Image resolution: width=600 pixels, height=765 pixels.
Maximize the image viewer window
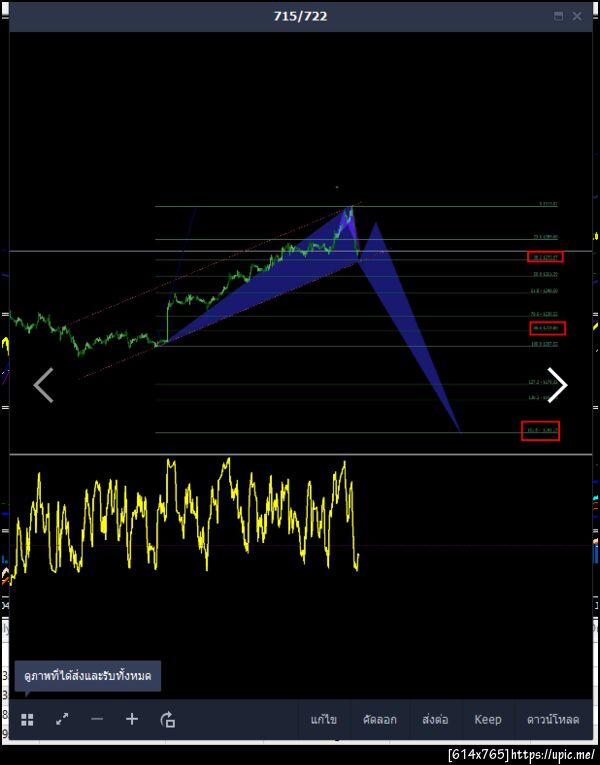coord(558,16)
